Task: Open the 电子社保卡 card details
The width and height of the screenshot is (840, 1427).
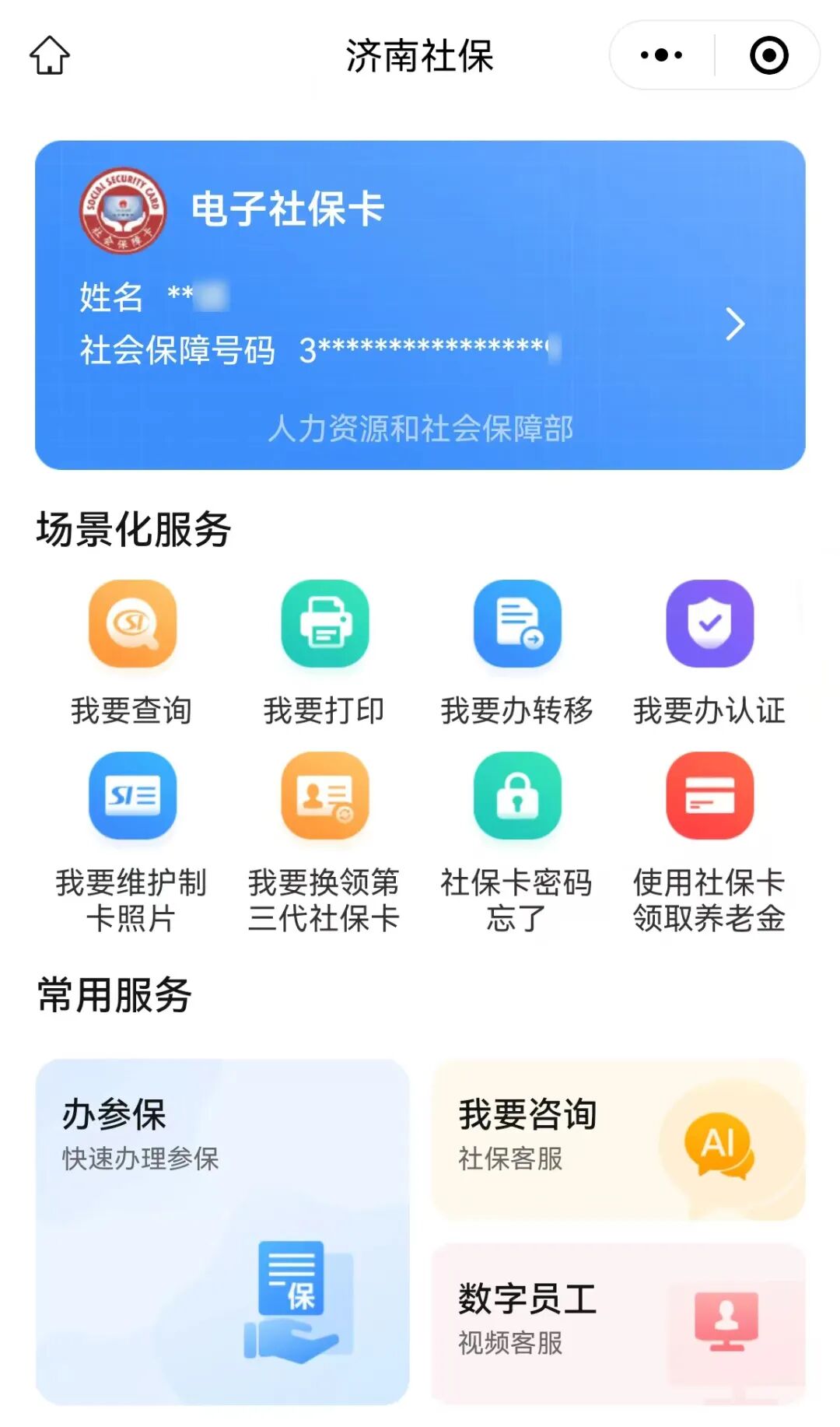Action: tap(420, 304)
